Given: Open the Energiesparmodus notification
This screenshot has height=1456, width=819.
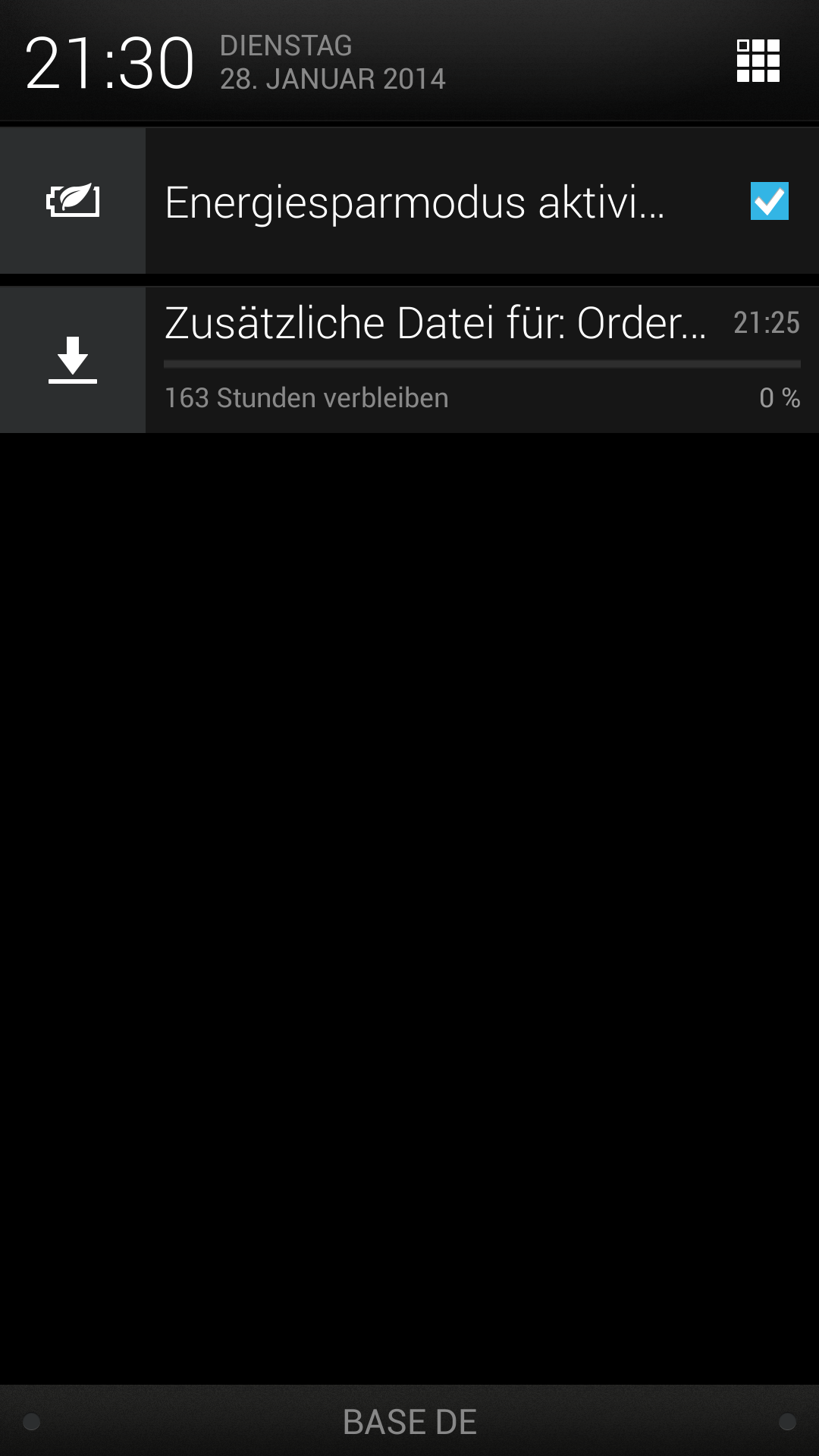Looking at the screenshot, I should click(x=413, y=202).
